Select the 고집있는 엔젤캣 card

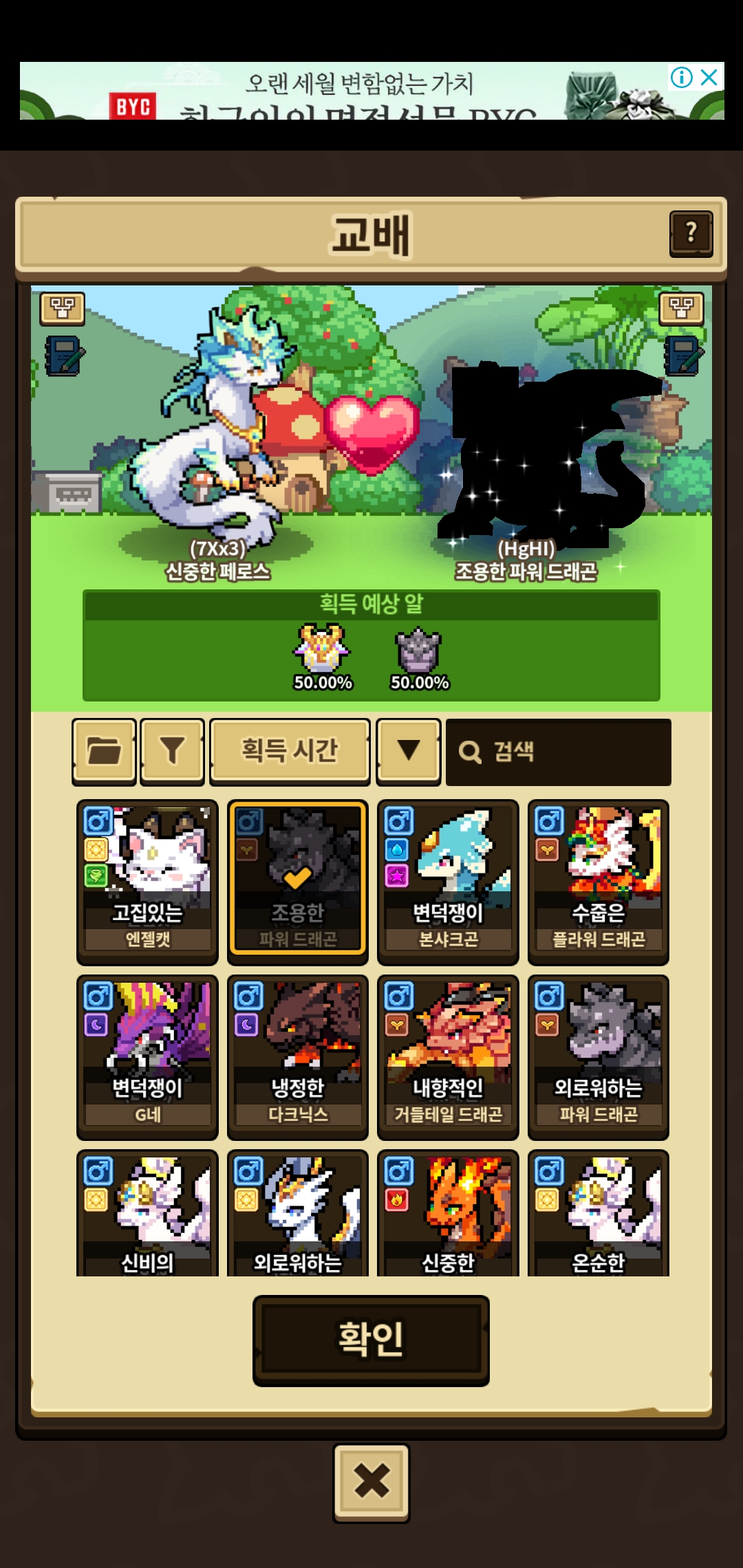click(147, 882)
